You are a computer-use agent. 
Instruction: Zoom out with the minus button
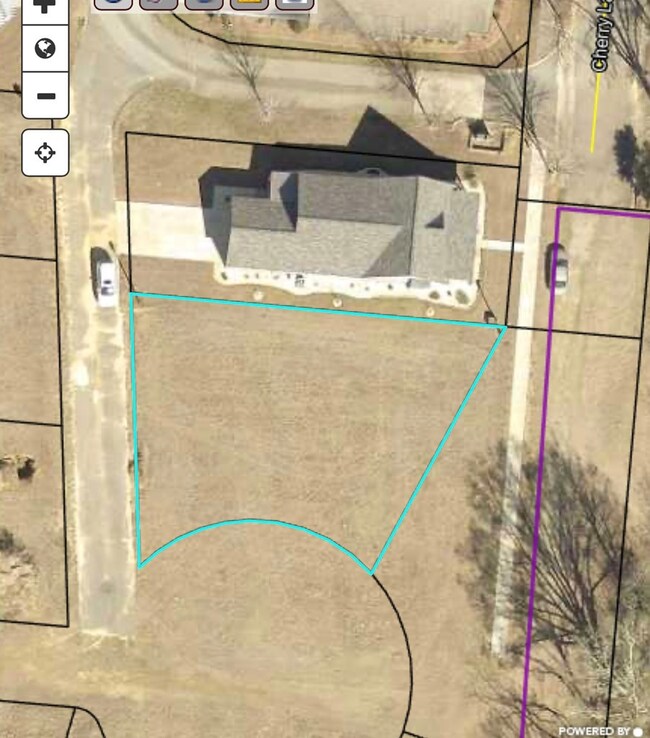coord(45,96)
